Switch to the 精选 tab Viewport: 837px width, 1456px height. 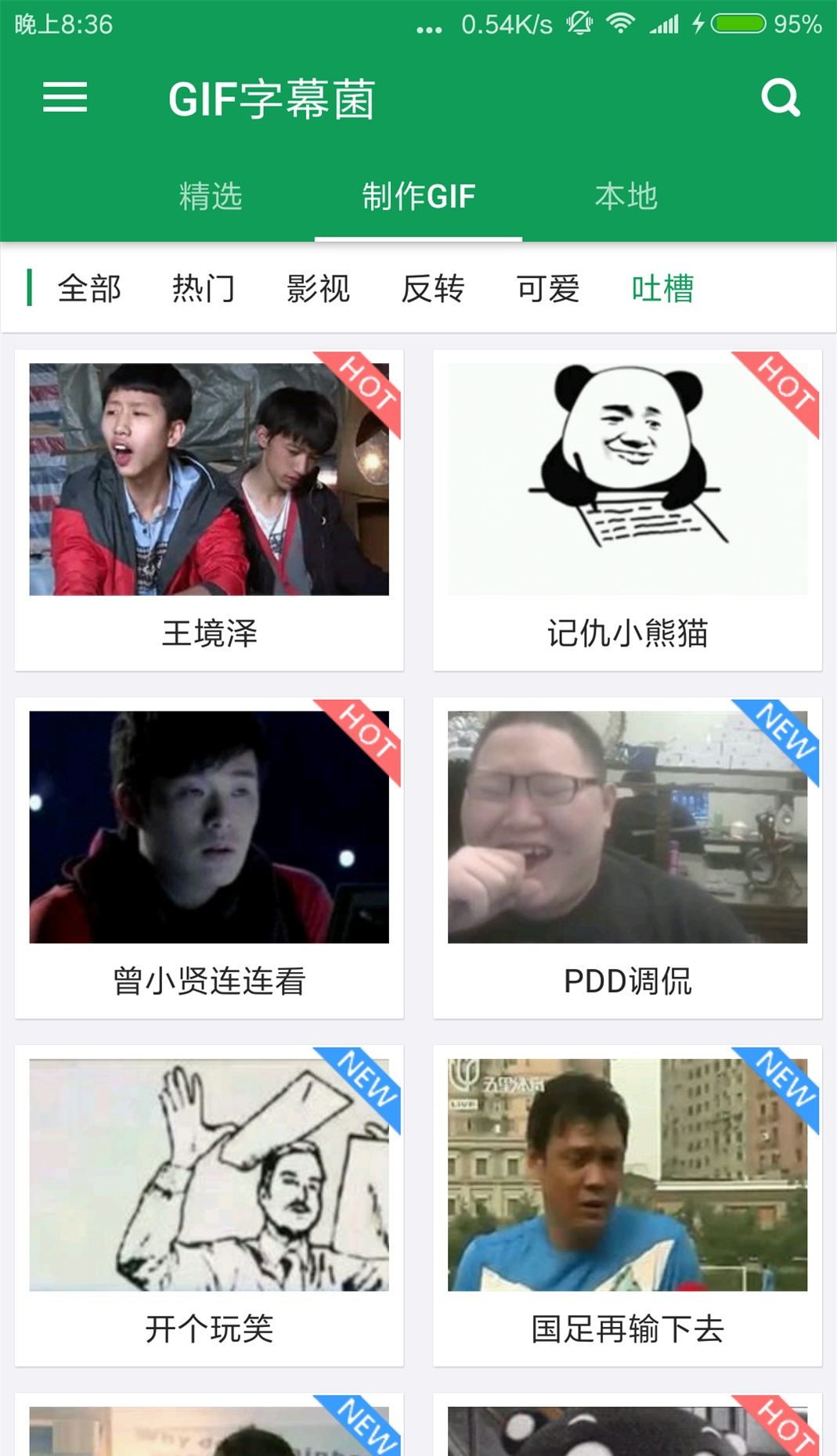click(x=211, y=196)
